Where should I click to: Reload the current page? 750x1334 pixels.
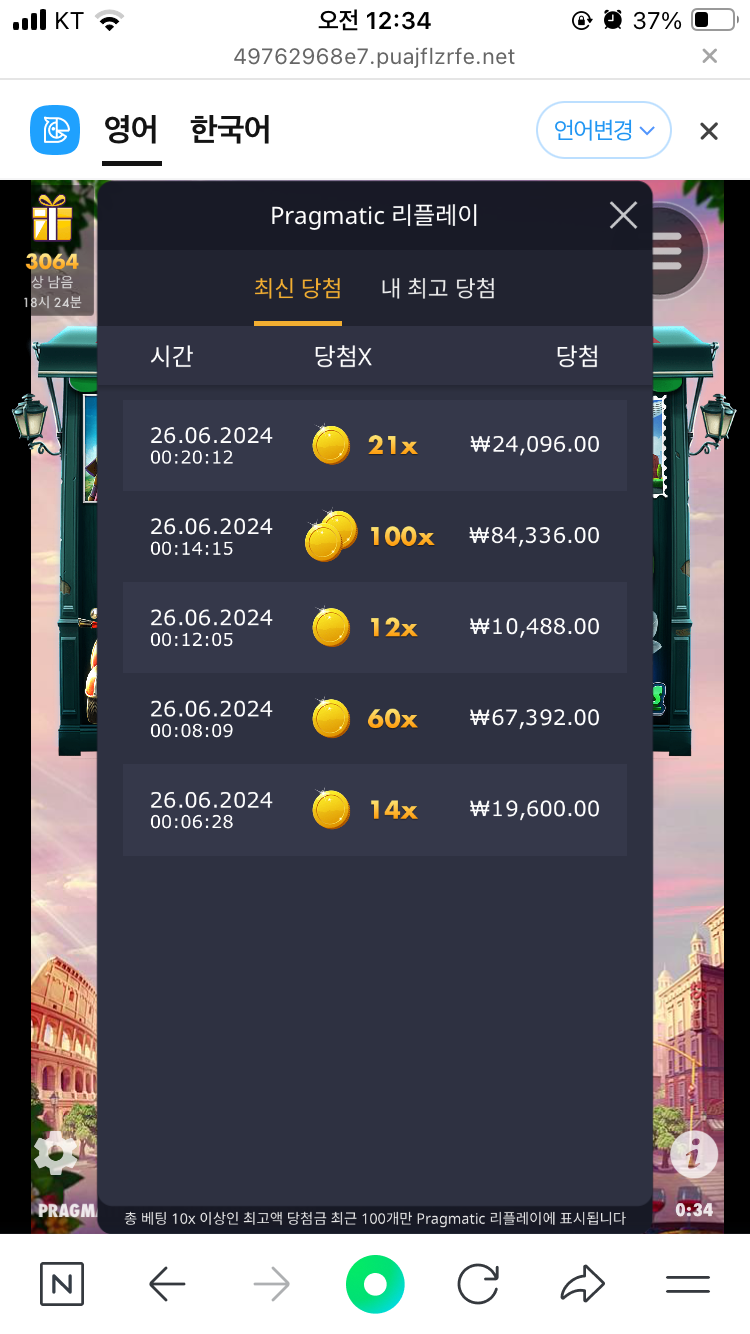point(478,1284)
